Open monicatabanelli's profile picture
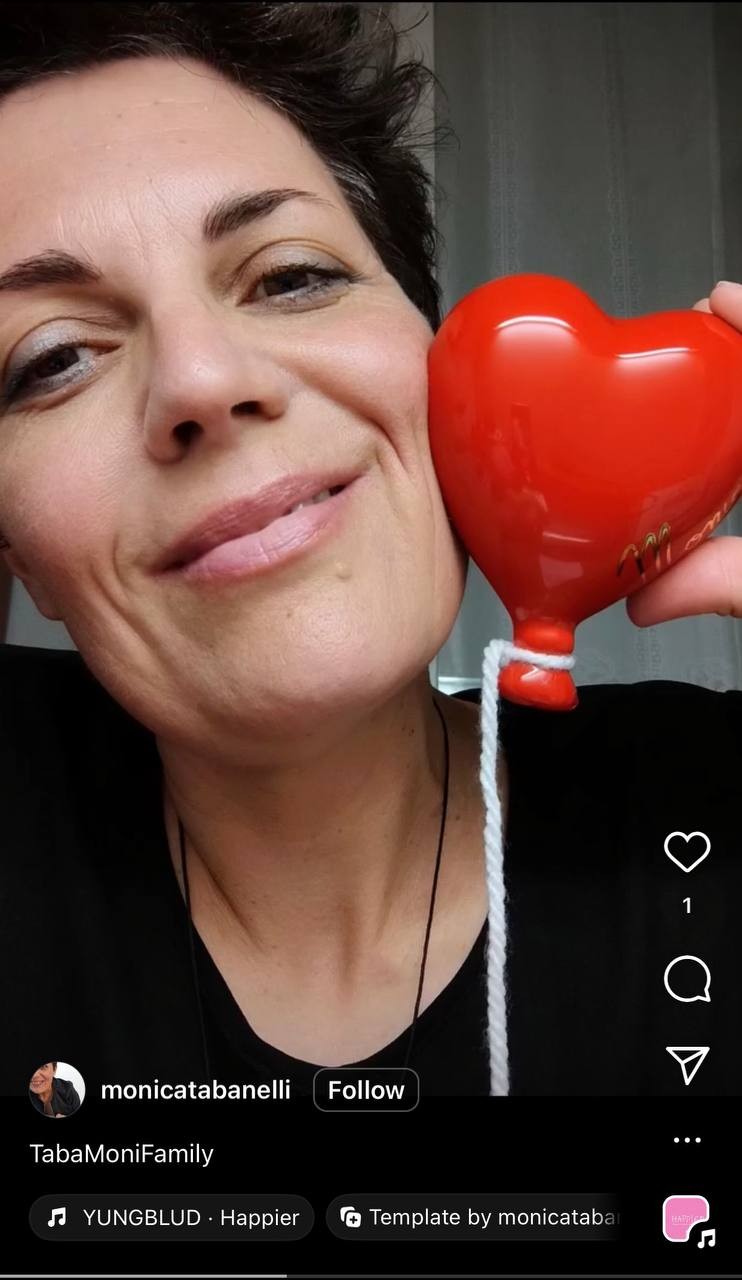742x1280 pixels. (x=57, y=1090)
